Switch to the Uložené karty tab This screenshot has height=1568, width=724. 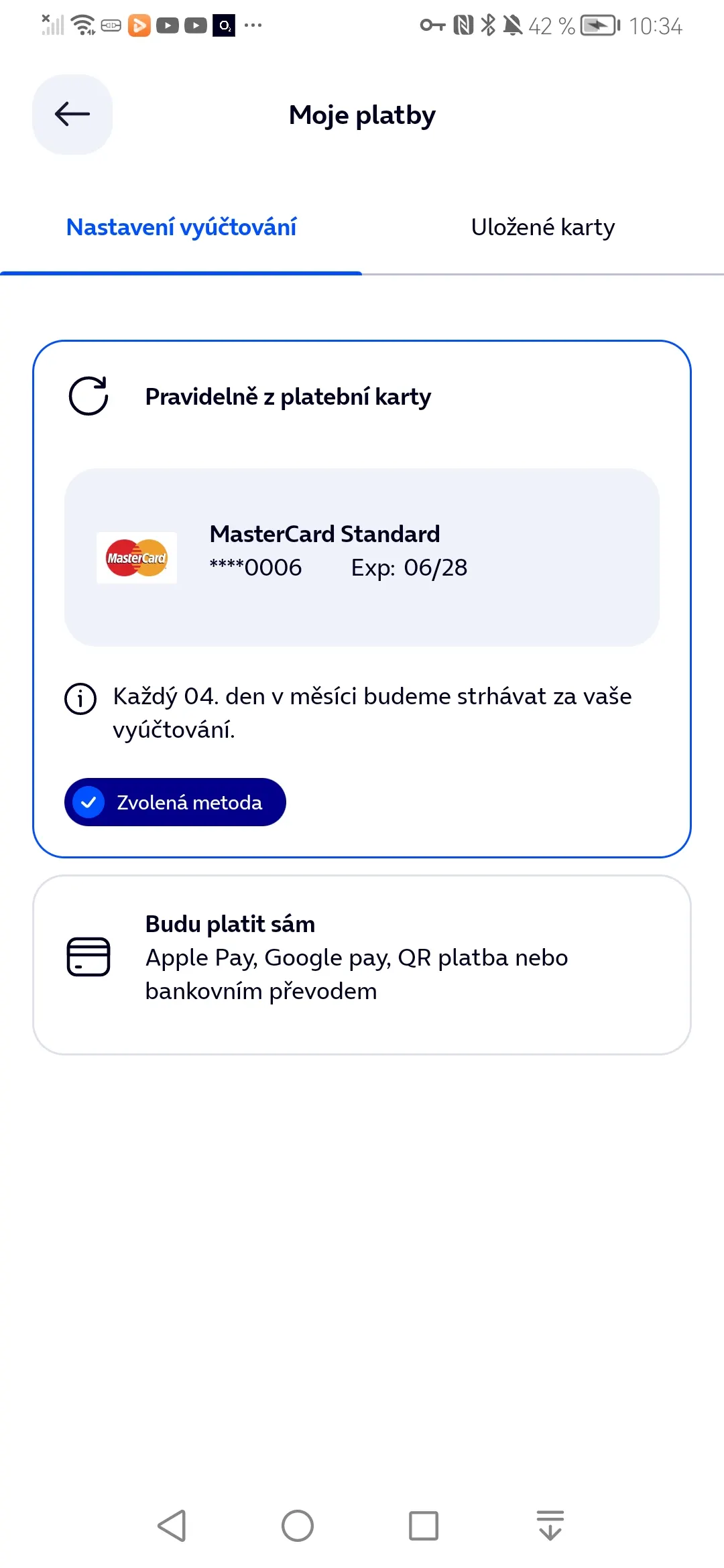tap(543, 227)
